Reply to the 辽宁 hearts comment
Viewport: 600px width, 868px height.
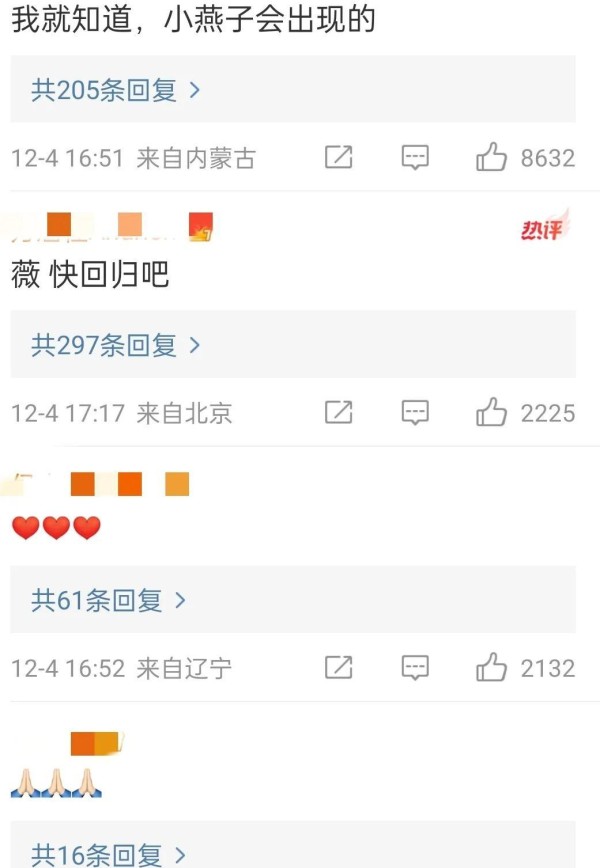tap(415, 668)
